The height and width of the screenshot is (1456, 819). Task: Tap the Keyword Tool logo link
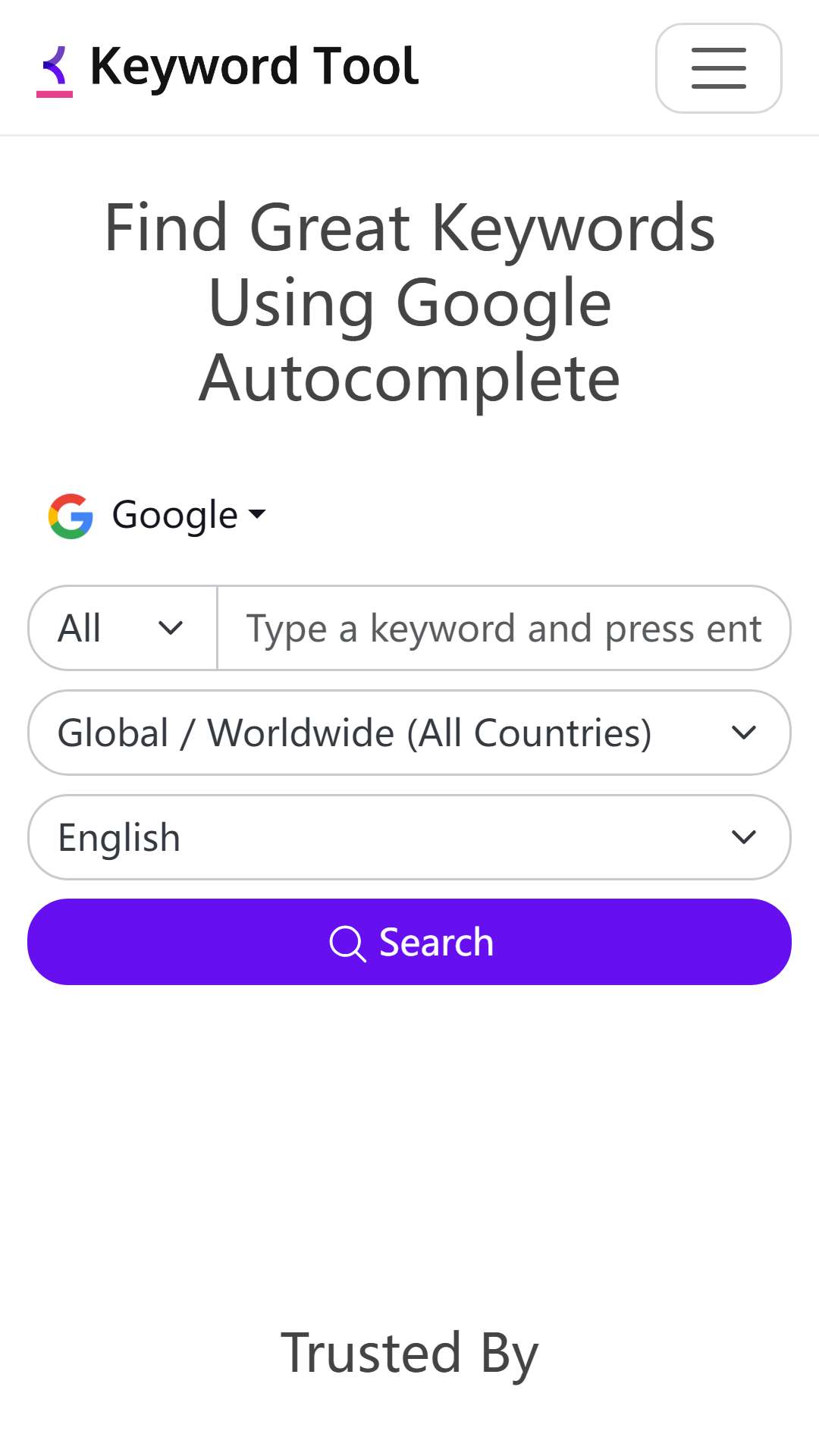click(x=227, y=68)
